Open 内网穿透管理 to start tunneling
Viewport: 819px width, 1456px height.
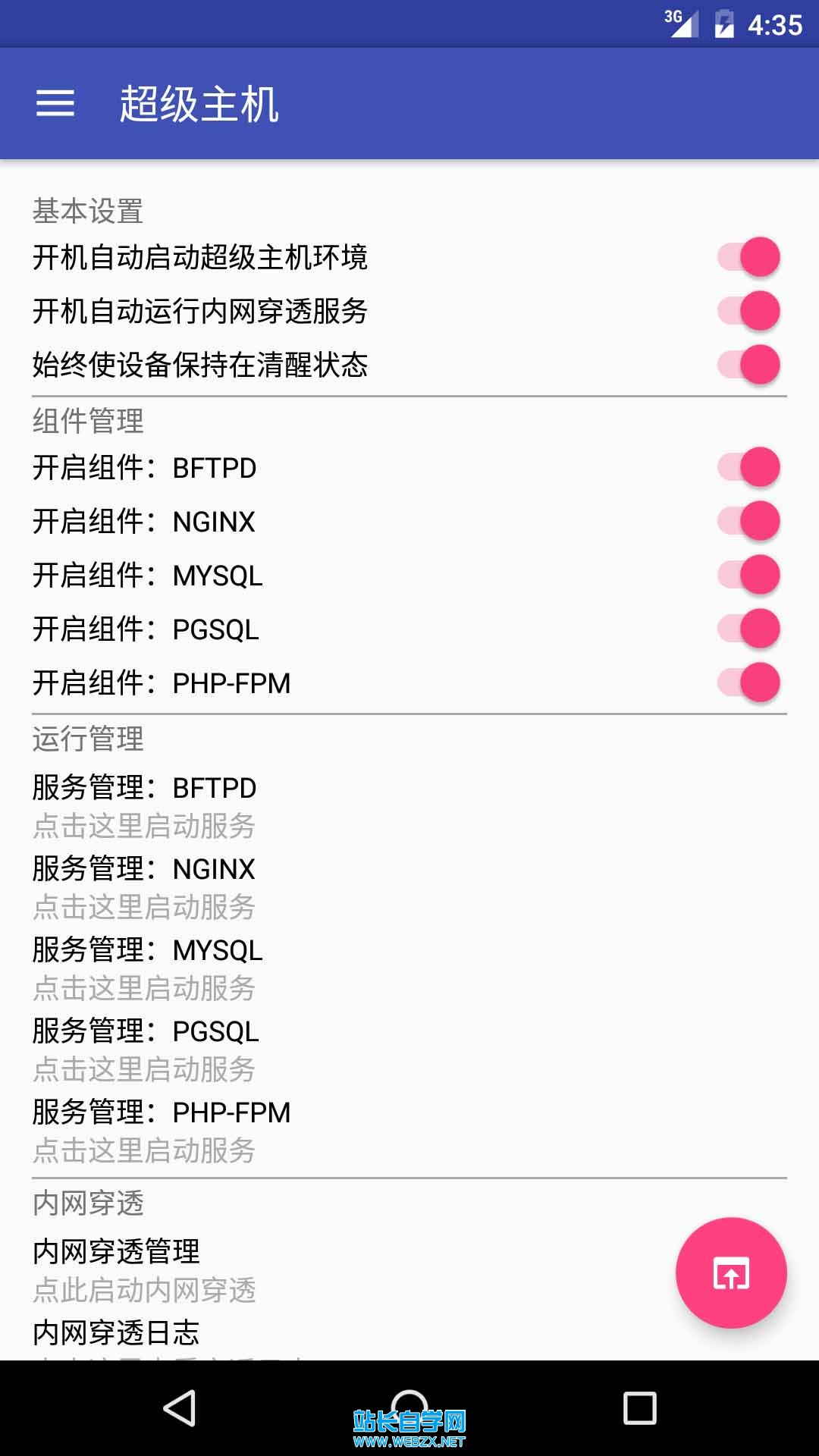pyautogui.click(x=144, y=1270)
